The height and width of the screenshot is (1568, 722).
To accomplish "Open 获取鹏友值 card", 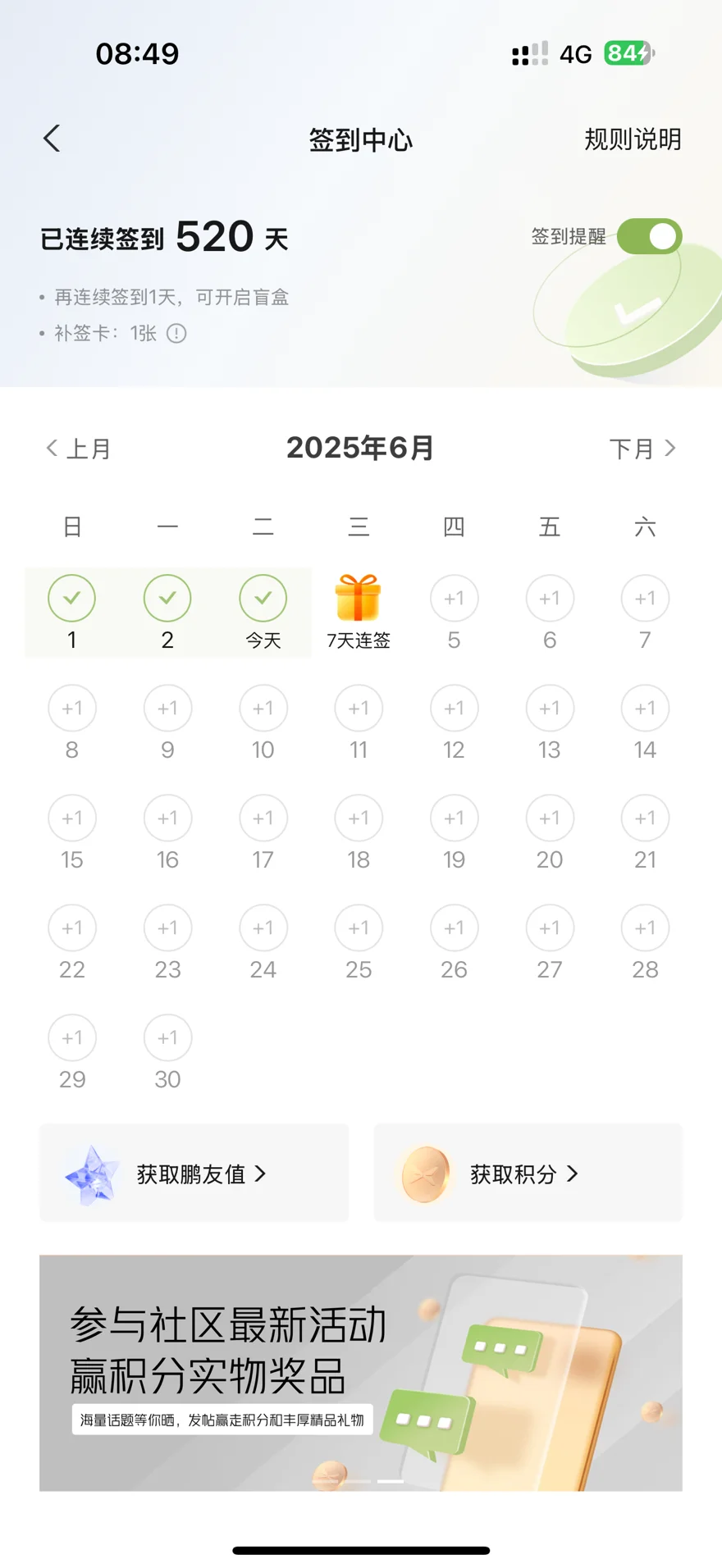I will point(194,1174).
